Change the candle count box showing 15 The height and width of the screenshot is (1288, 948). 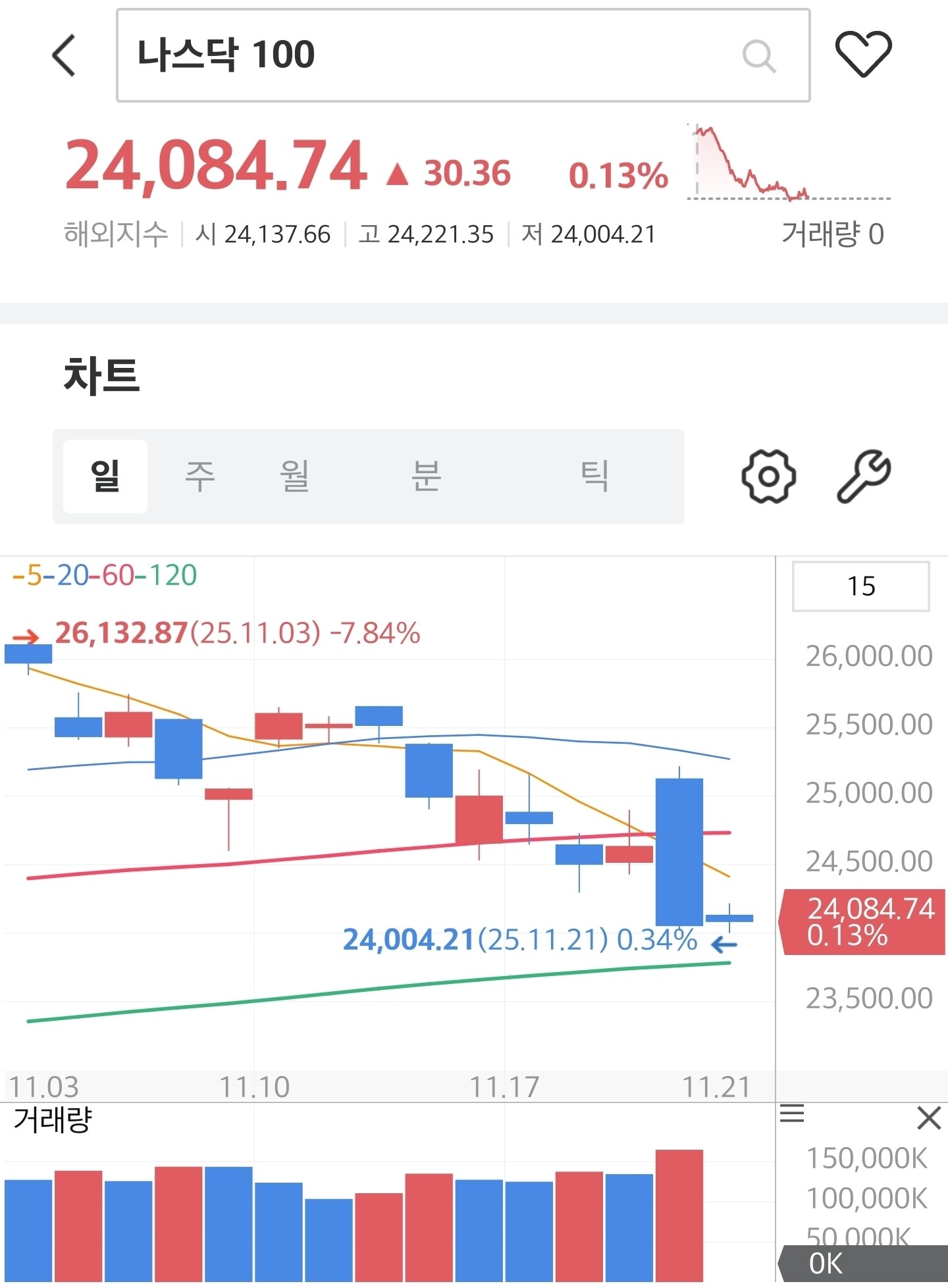coord(860,586)
